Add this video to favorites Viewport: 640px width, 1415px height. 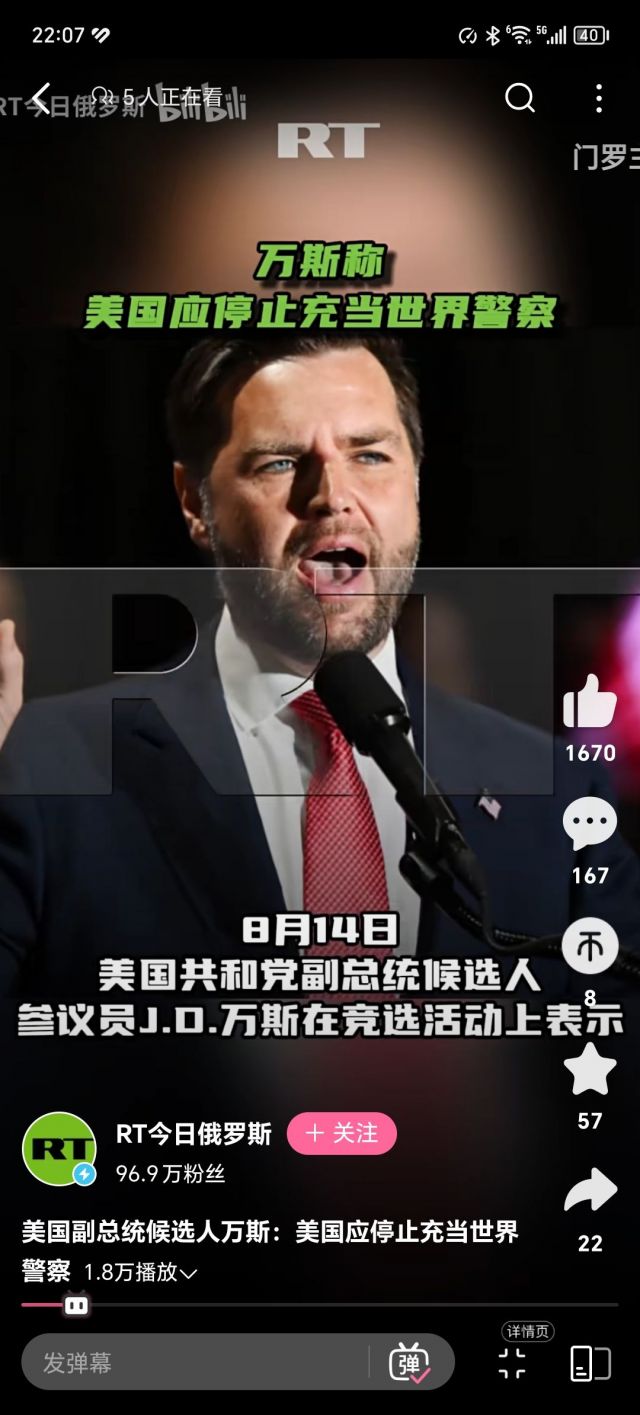tap(590, 1070)
